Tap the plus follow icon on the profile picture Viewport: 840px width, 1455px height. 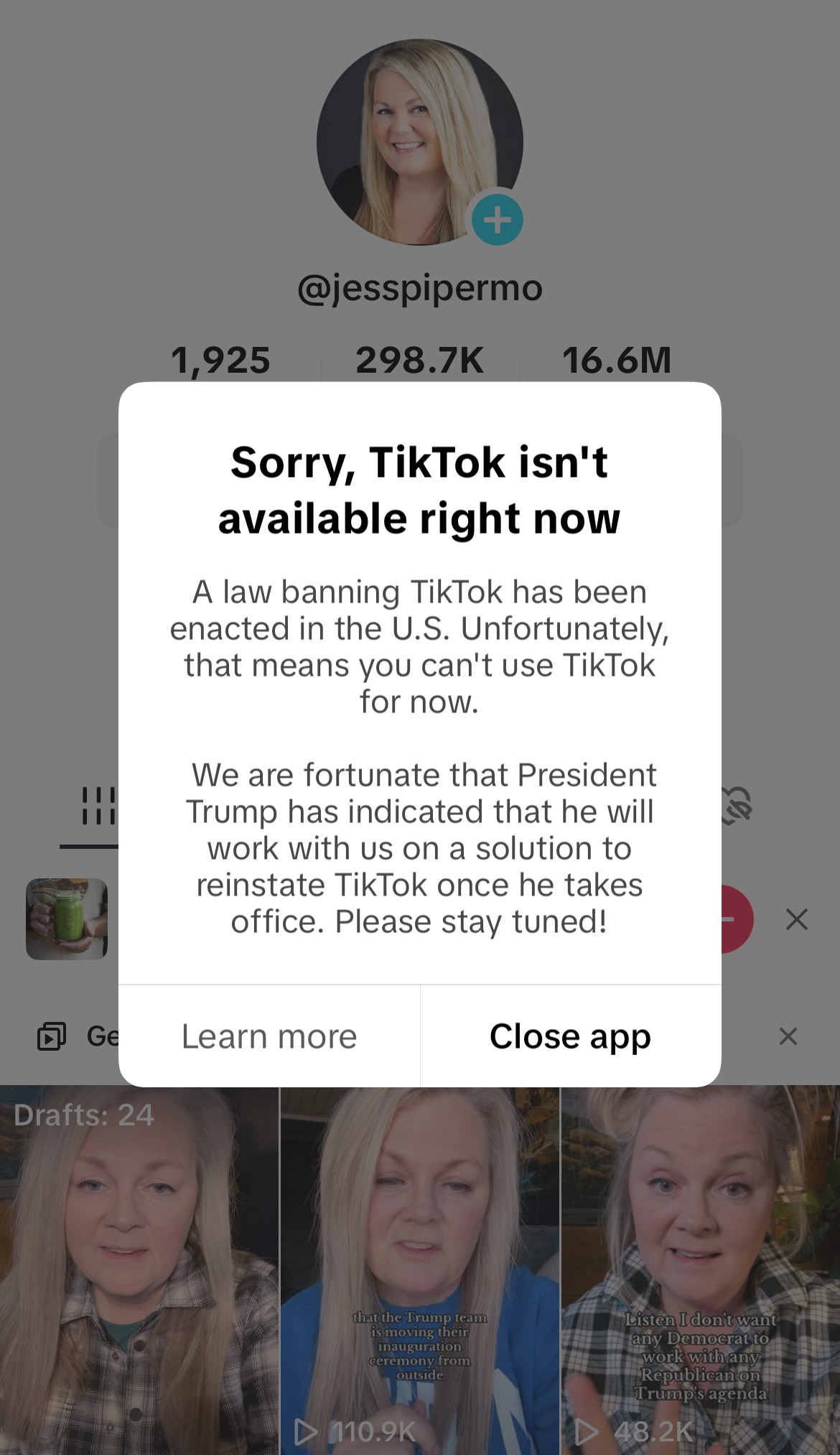497,218
